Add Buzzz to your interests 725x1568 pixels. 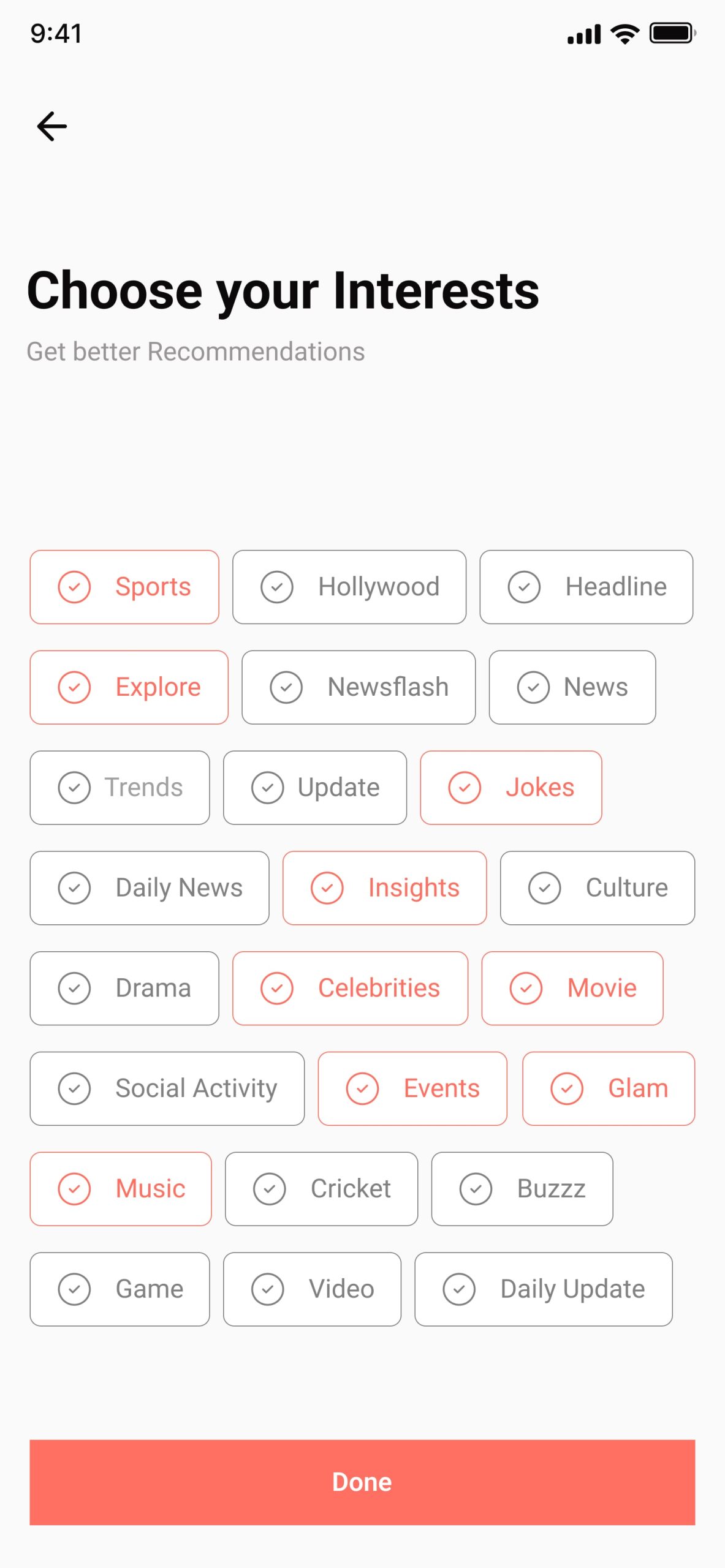[x=522, y=1189]
